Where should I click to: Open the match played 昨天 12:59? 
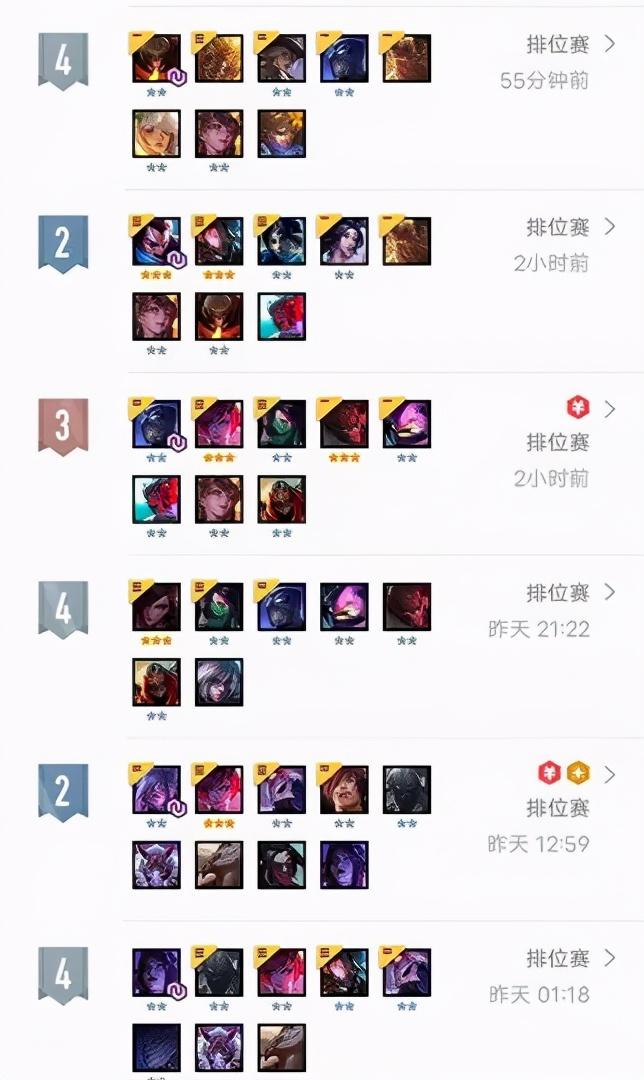tap(610, 775)
